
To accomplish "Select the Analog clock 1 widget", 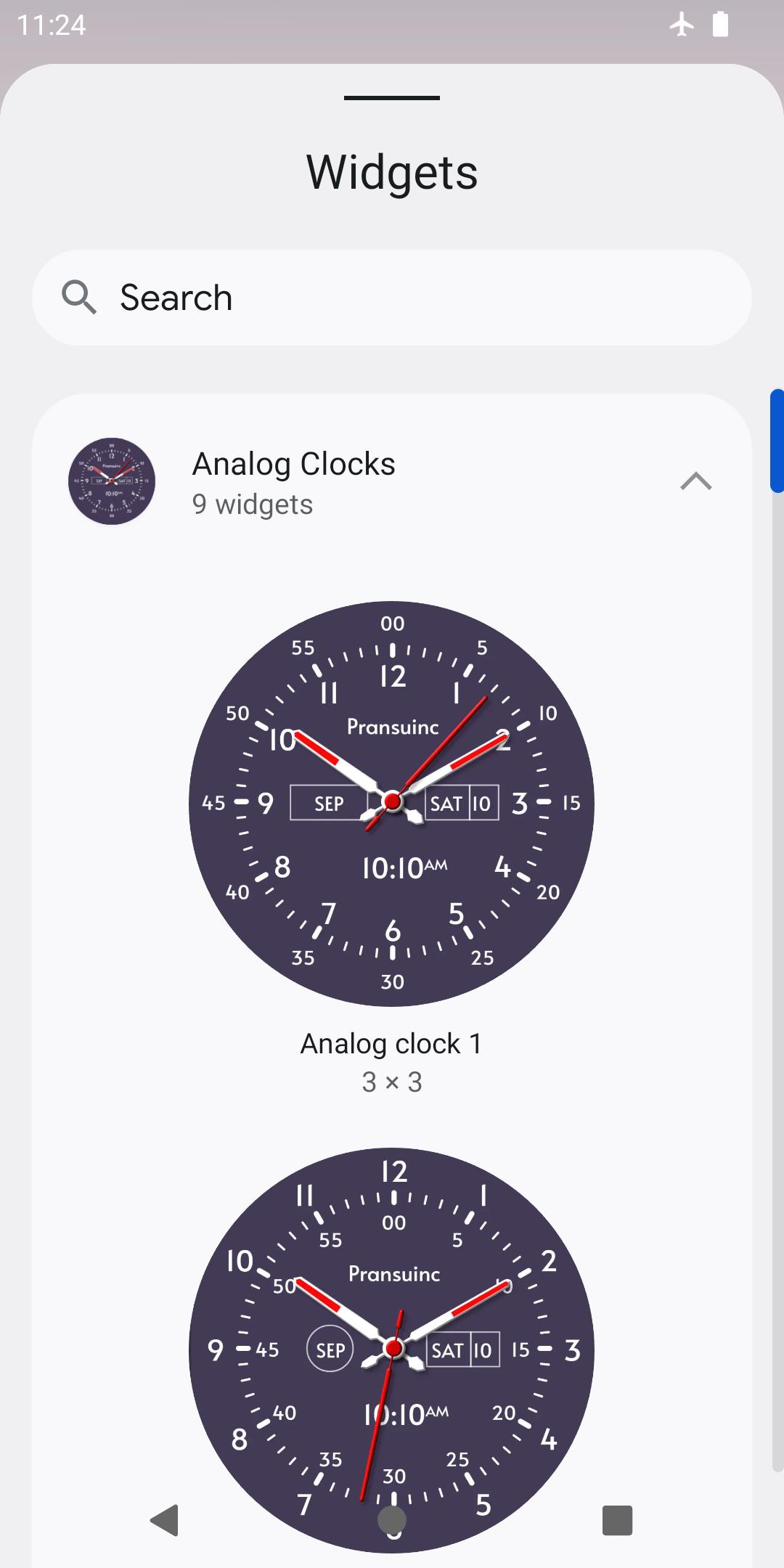I will [392, 804].
